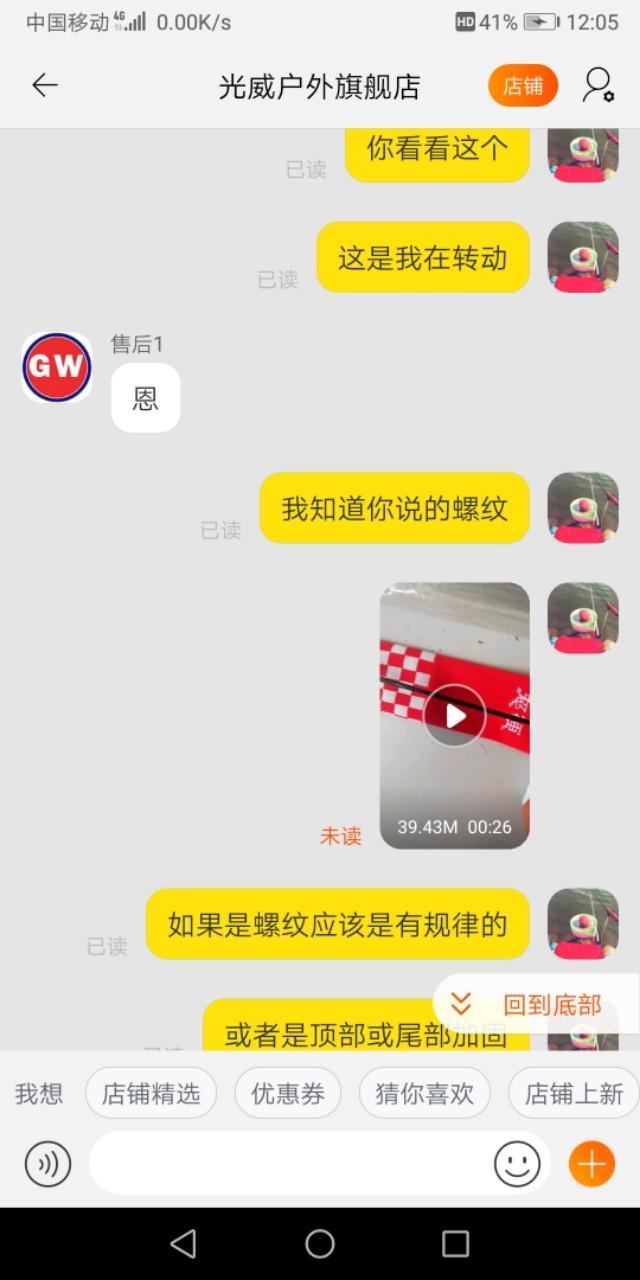Play the 00:26 video message
640x1280 pixels.
(x=454, y=716)
